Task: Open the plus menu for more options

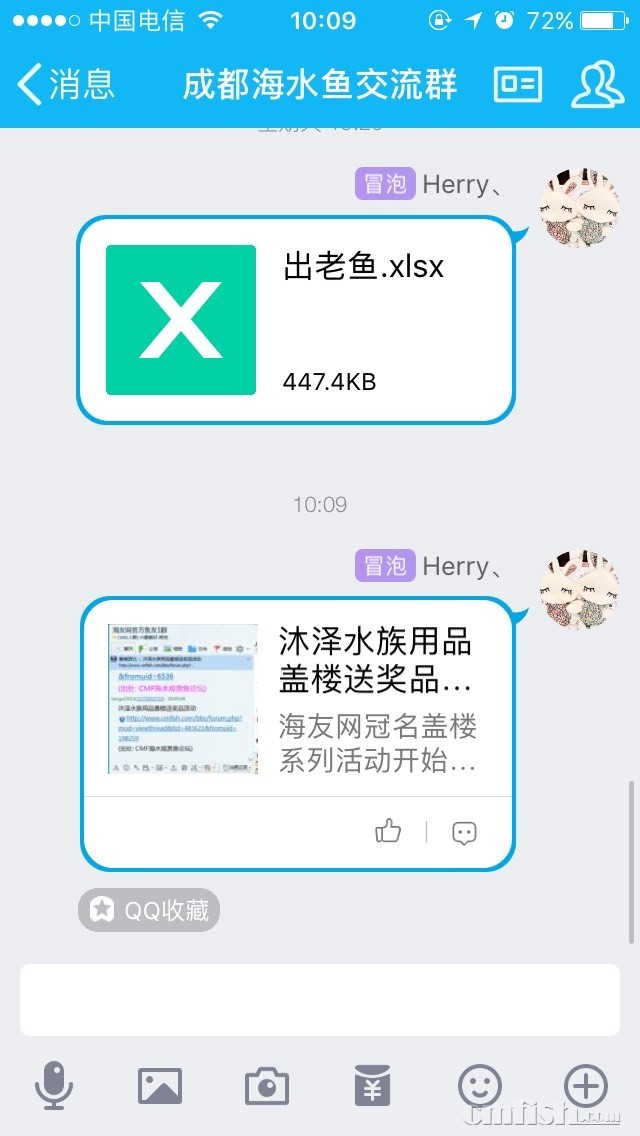Action: [586, 1086]
